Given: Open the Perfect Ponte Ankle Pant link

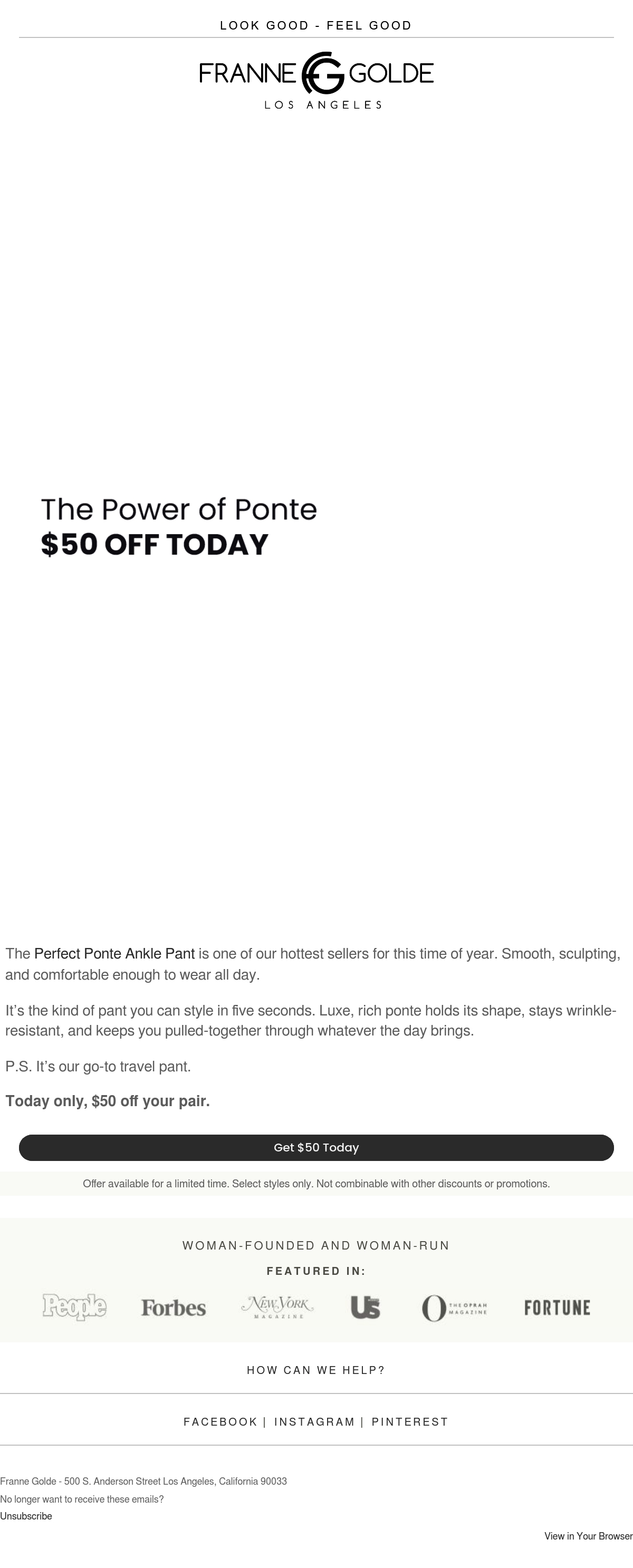Looking at the screenshot, I should [114, 953].
